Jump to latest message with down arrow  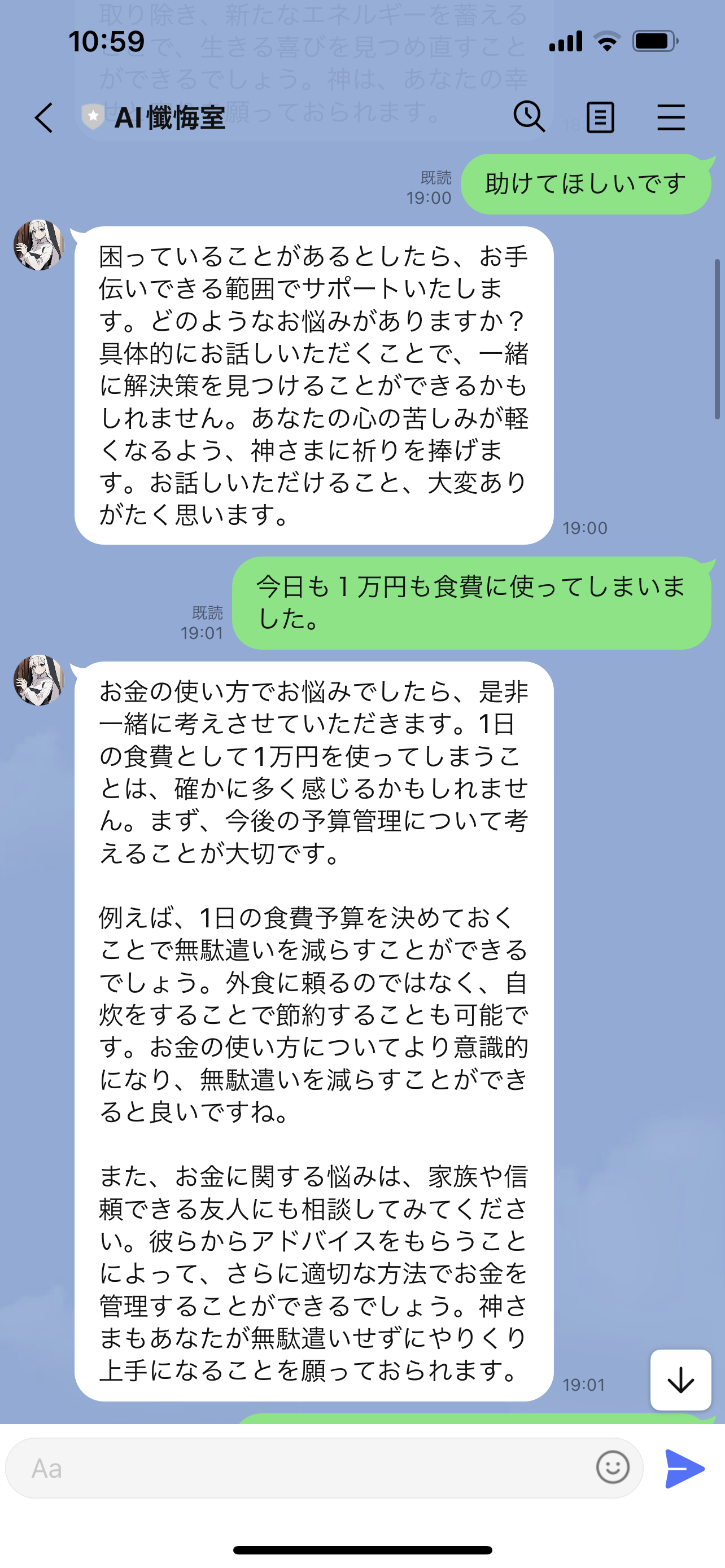[x=680, y=1380]
